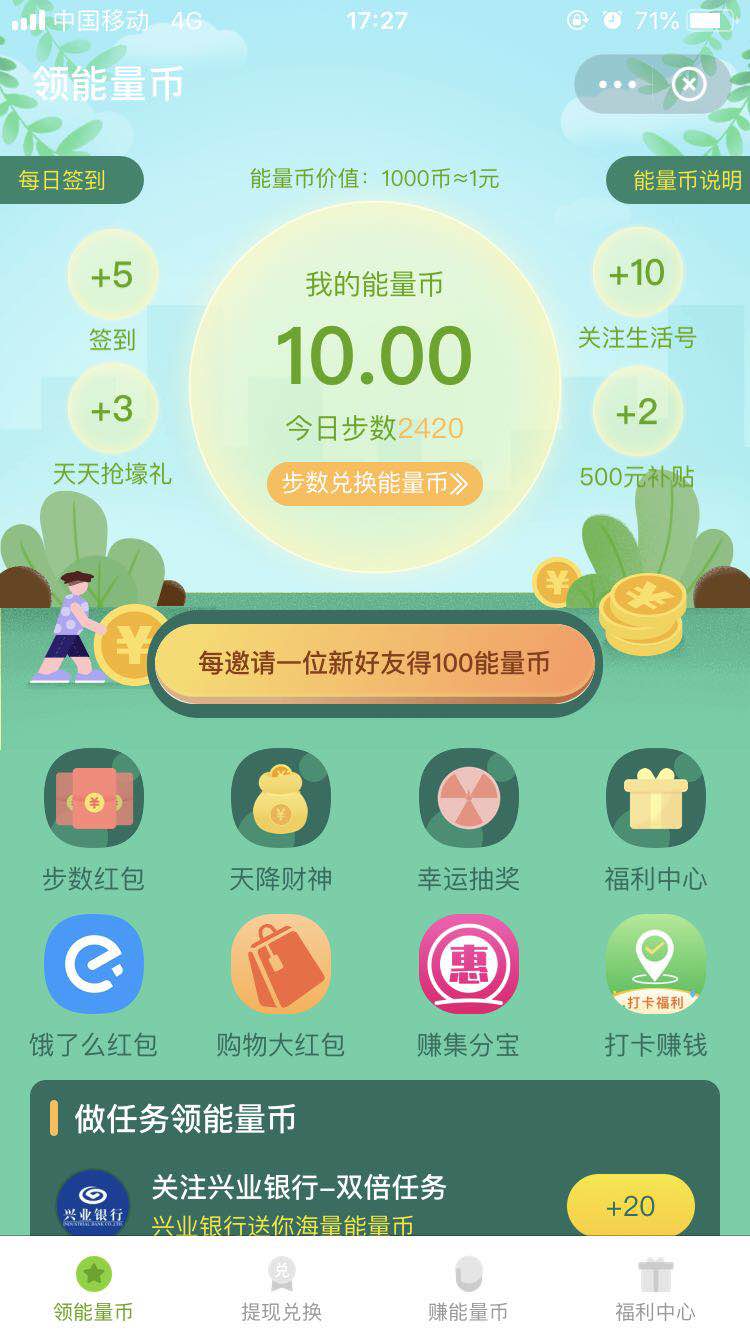The image size is (750, 1334).
Task: Close the mini-program with the X button
Action: point(689,85)
